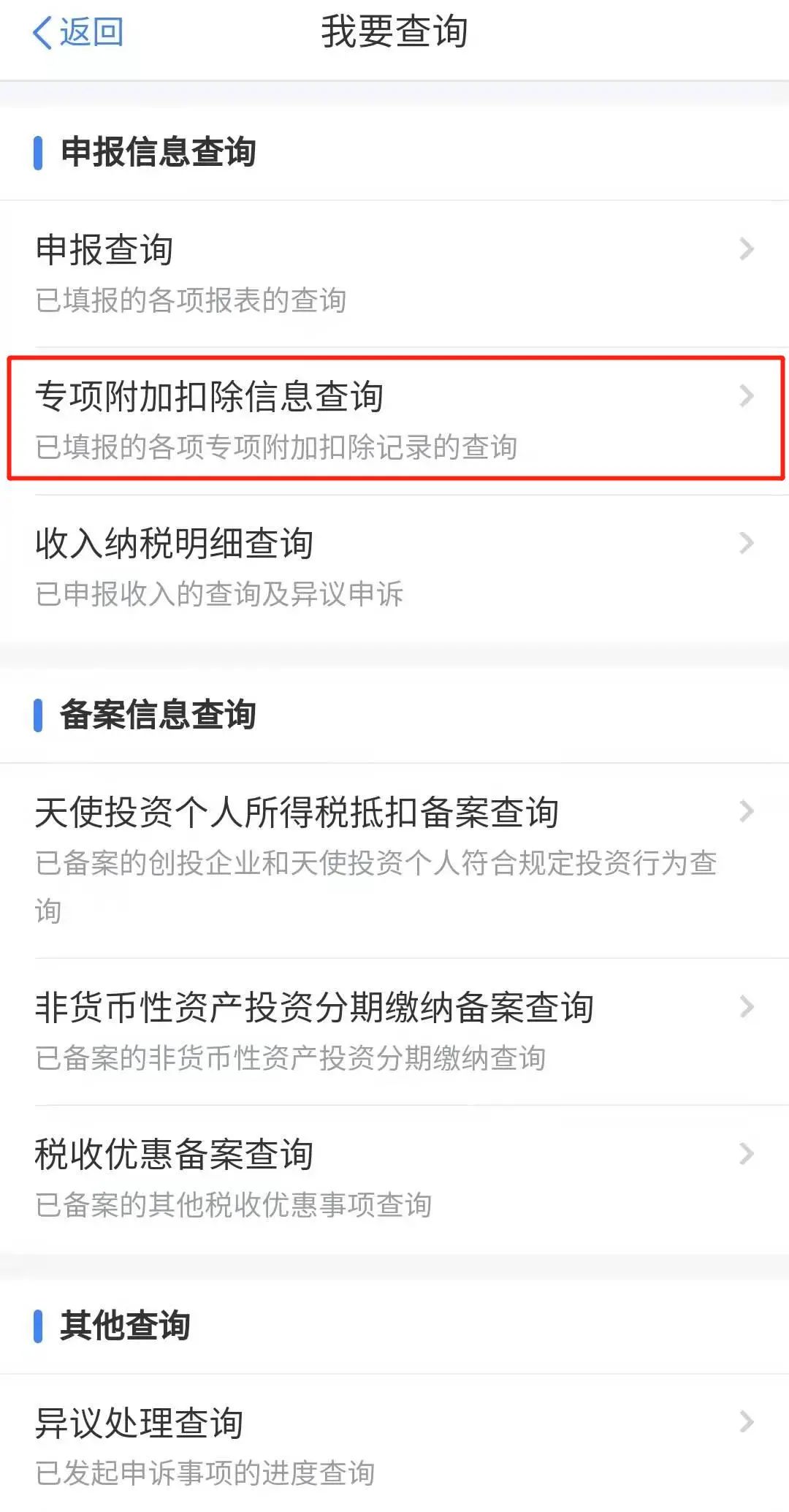Open 税收优惠备案查询

click(x=394, y=1177)
